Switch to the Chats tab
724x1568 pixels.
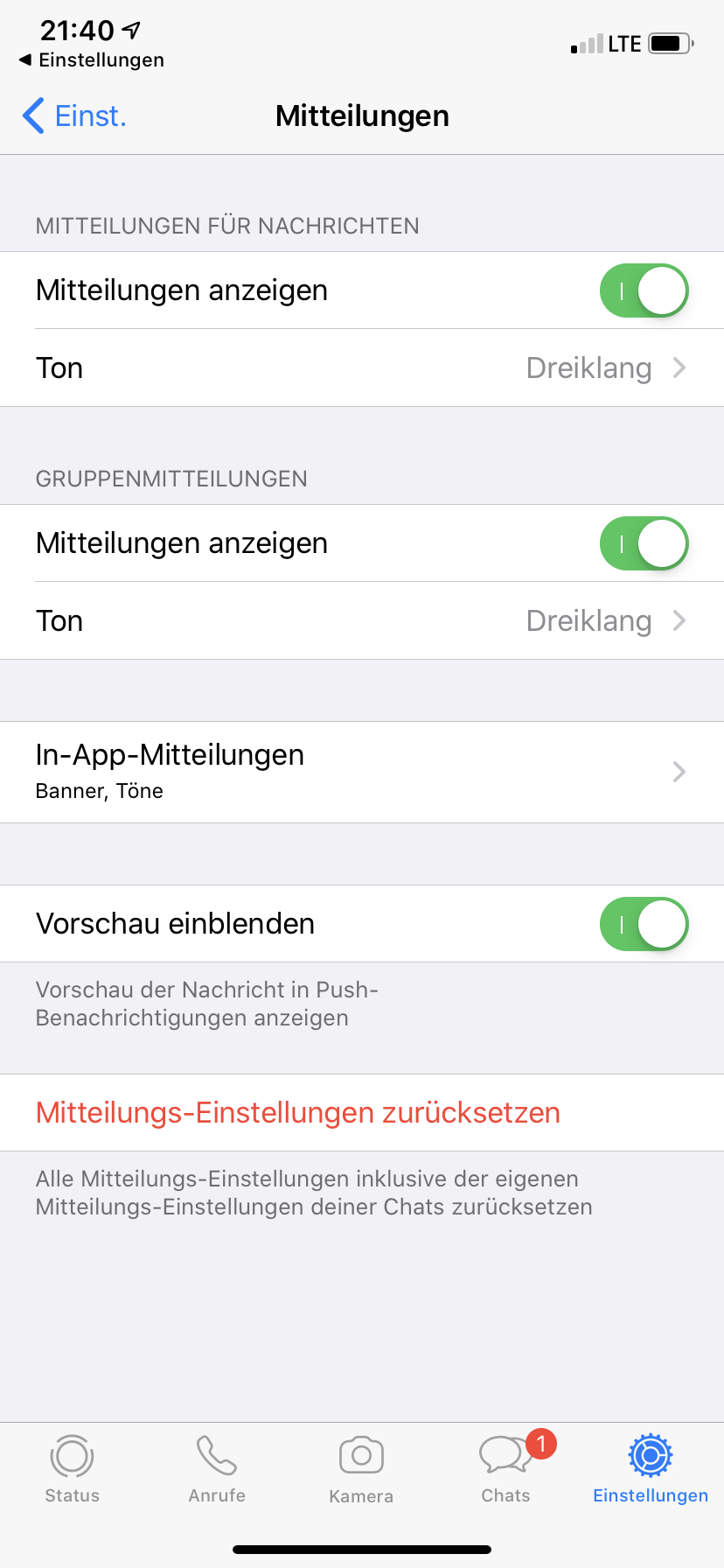coord(506,1470)
